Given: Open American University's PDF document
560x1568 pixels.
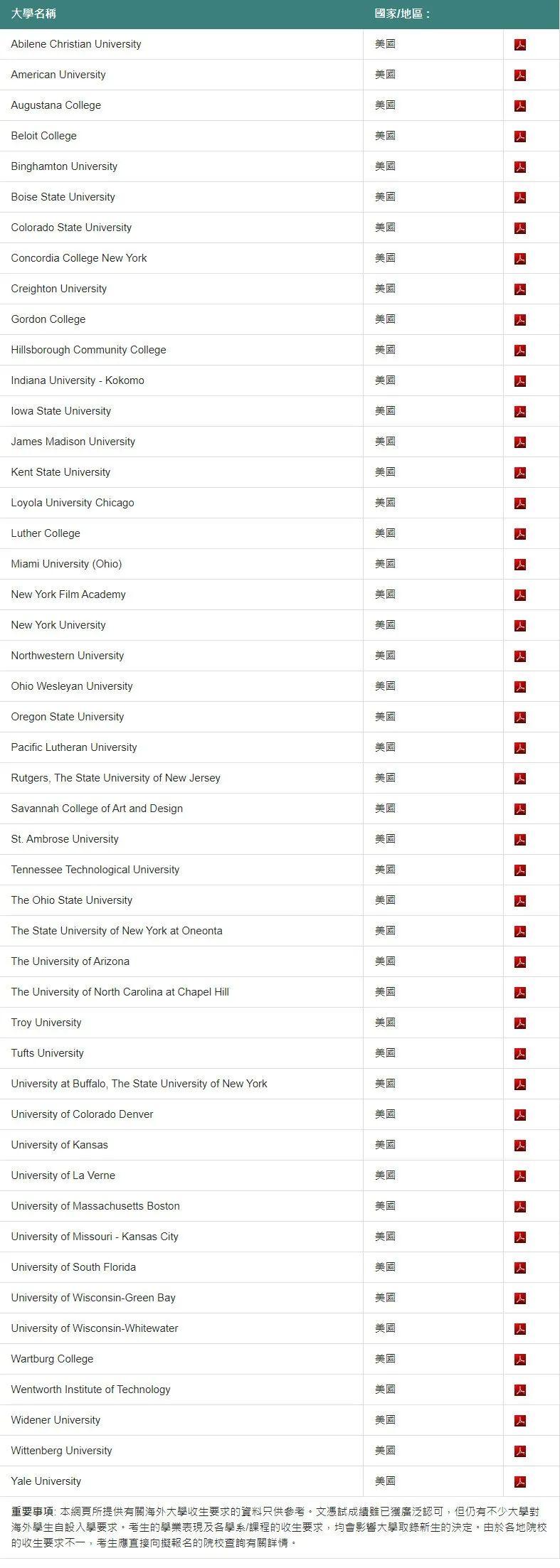Looking at the screenshot, I should 520,75.
